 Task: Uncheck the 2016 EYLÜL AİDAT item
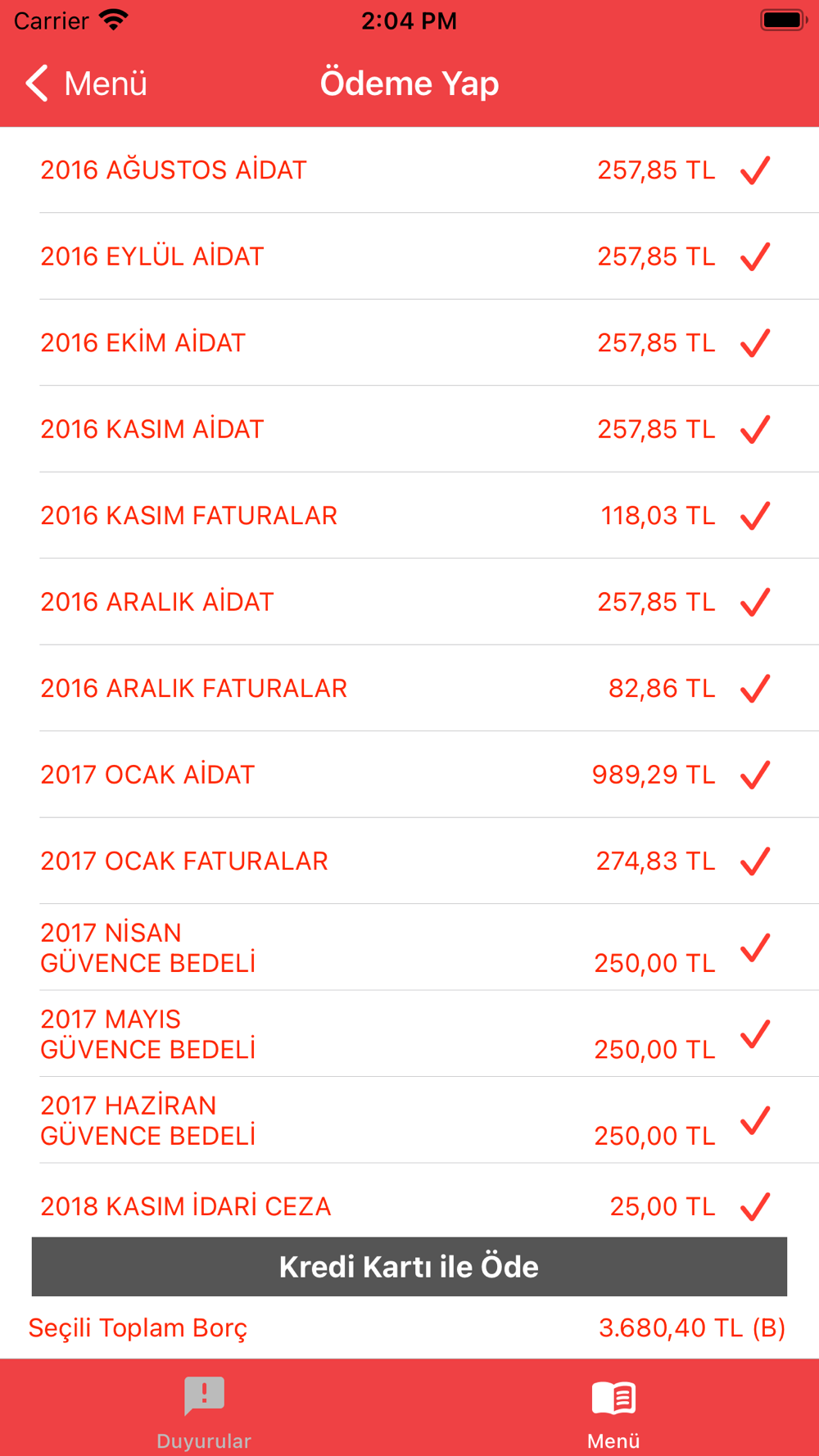pyautogui.click(x=409, y=256)
